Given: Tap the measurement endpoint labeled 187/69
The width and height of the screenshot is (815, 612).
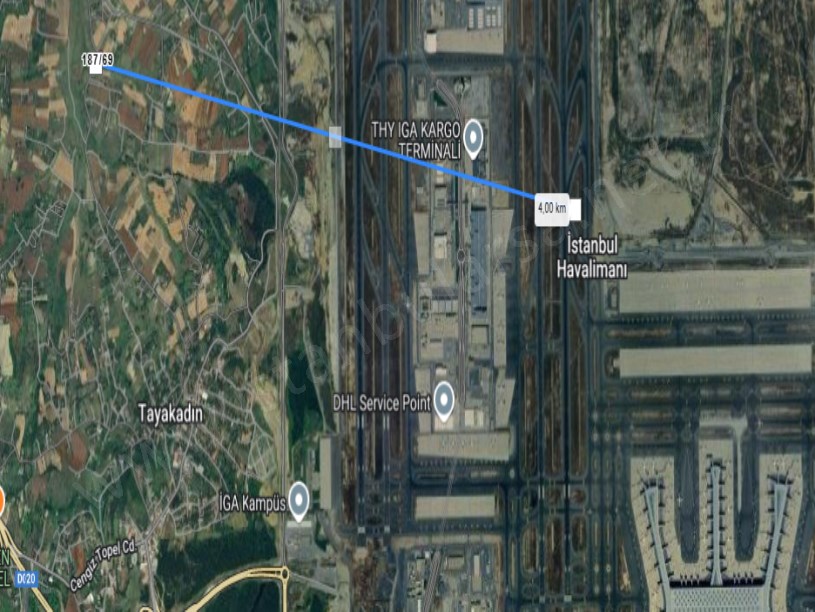Looking at the screenshot, I should (96, 67).
